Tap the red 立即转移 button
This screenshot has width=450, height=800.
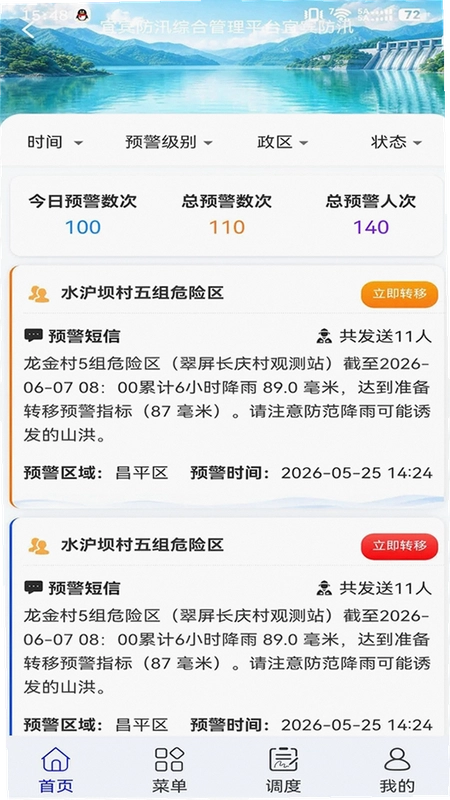coord(399,546)
